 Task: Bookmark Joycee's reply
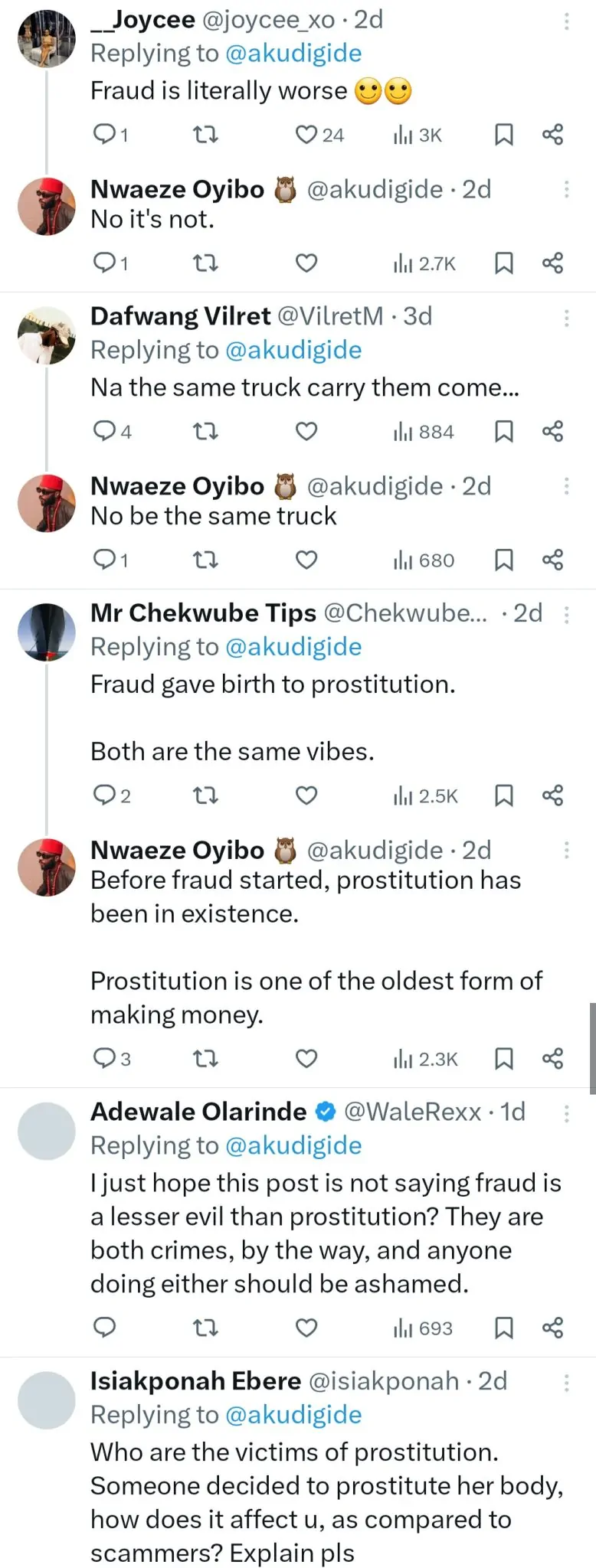coord(503,136)
